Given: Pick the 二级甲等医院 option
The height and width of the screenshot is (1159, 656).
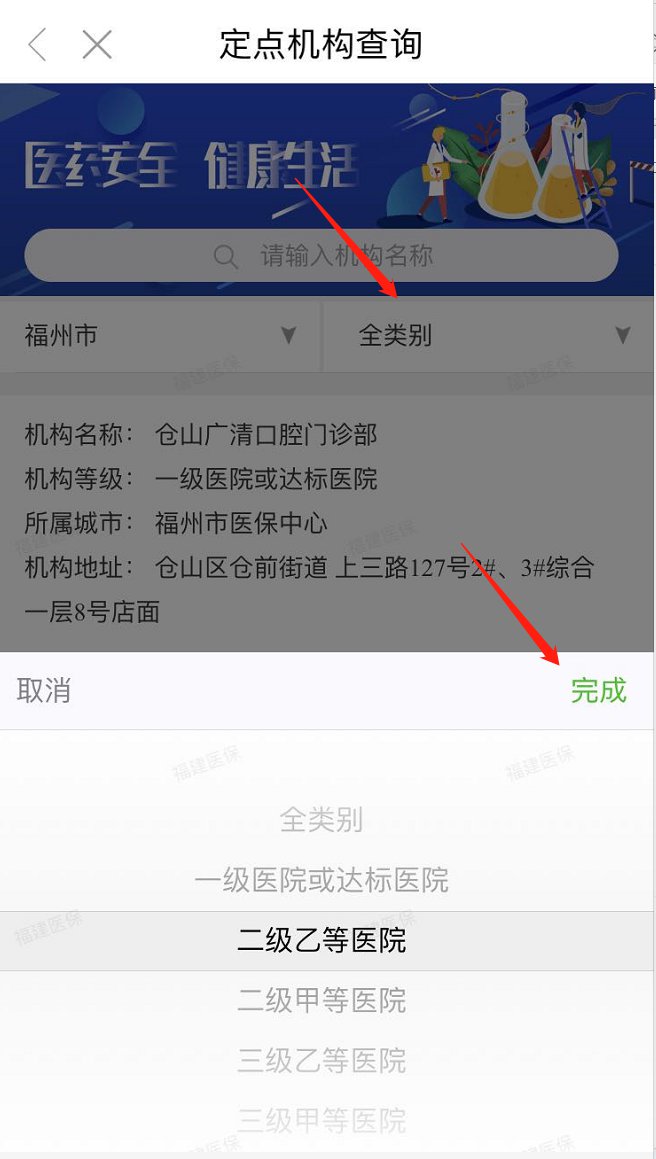Looking at the screenshot, I should pos(321,1000).
